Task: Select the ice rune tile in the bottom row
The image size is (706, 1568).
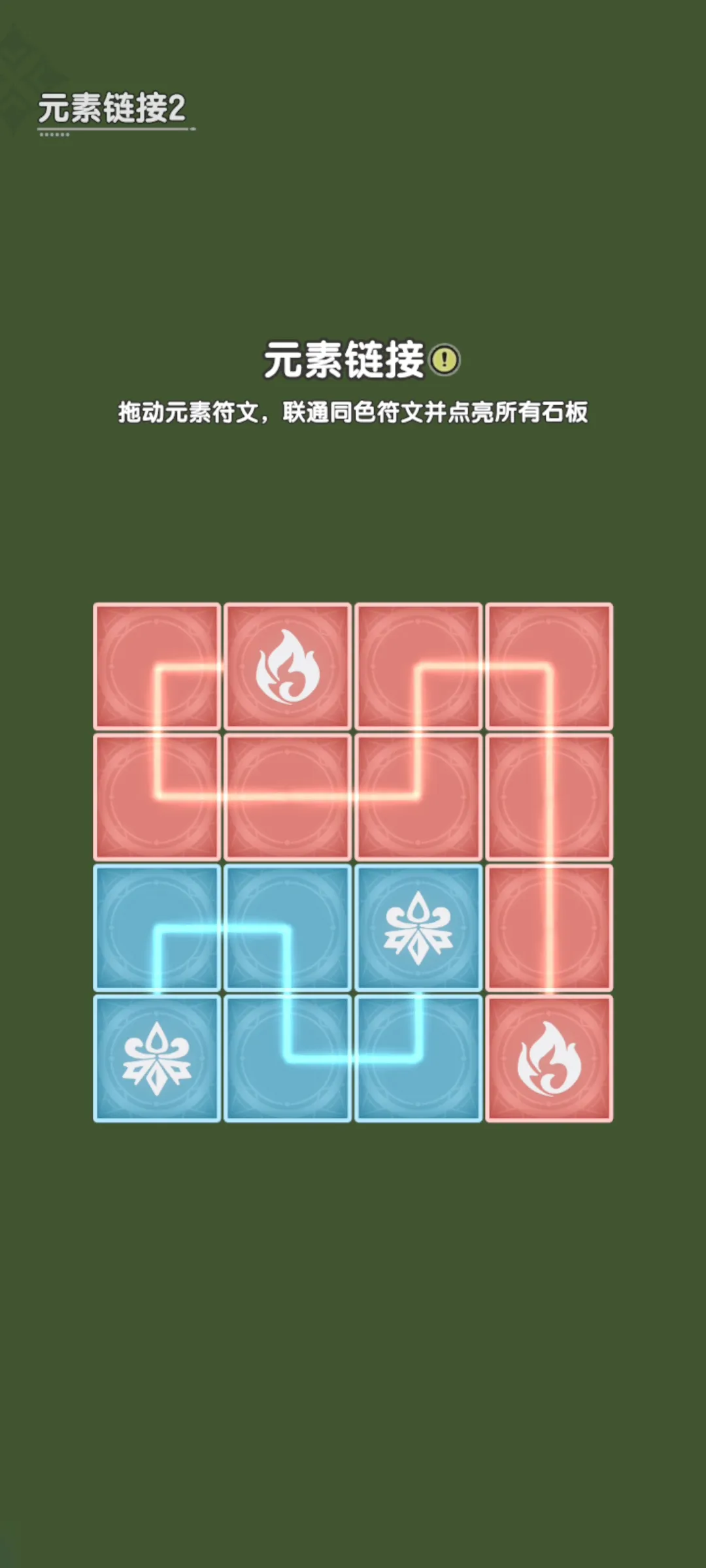Action: click(157, 1058)
